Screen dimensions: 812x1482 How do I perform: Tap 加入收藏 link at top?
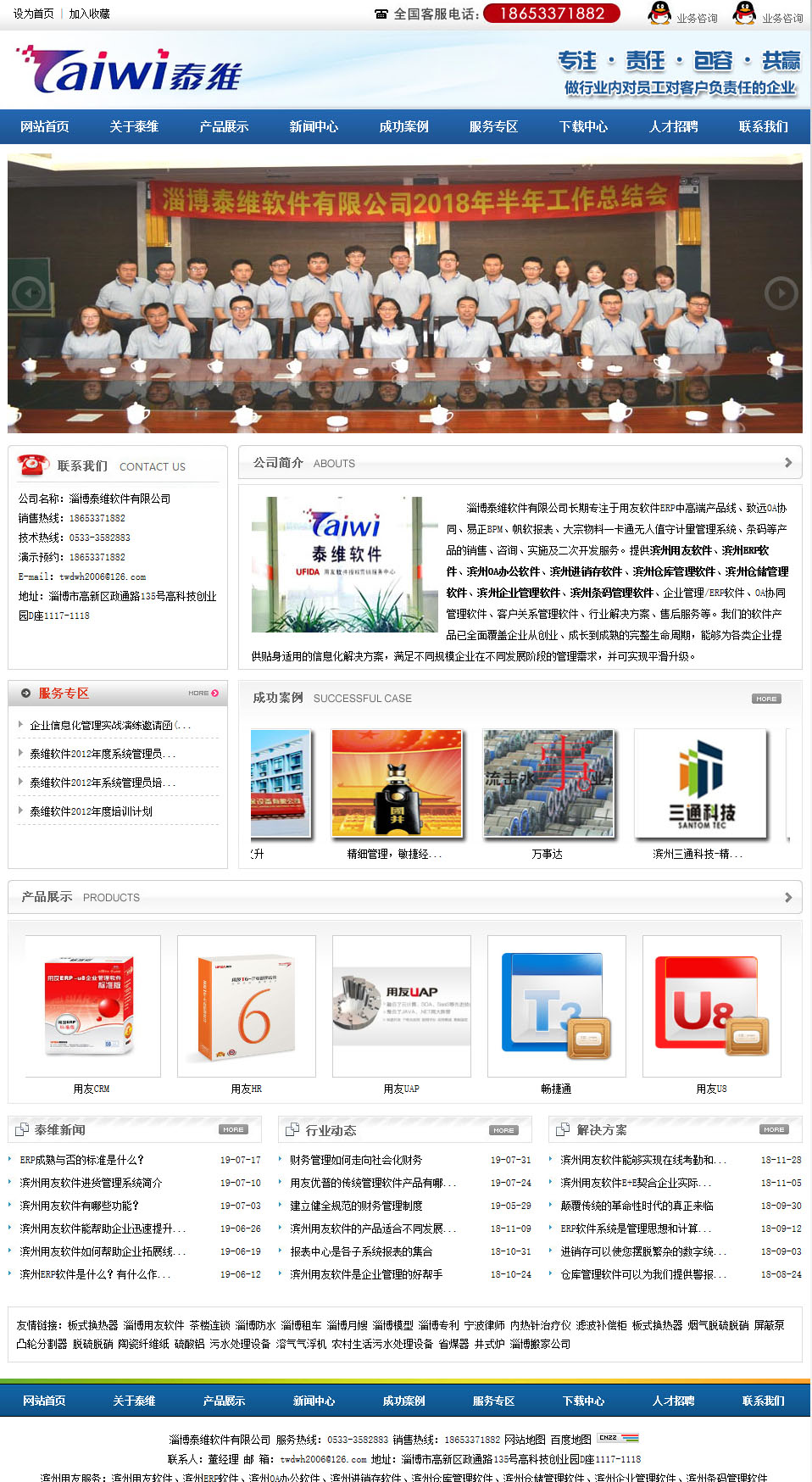pyautogui.click(x=89, y=14)
